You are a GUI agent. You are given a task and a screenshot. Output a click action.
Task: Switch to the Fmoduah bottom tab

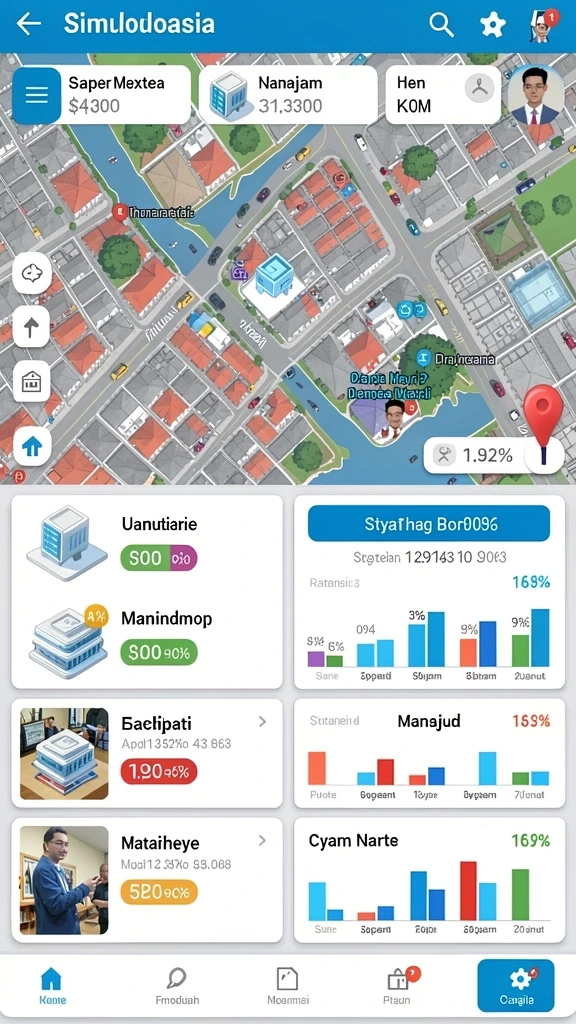point(177,985)
